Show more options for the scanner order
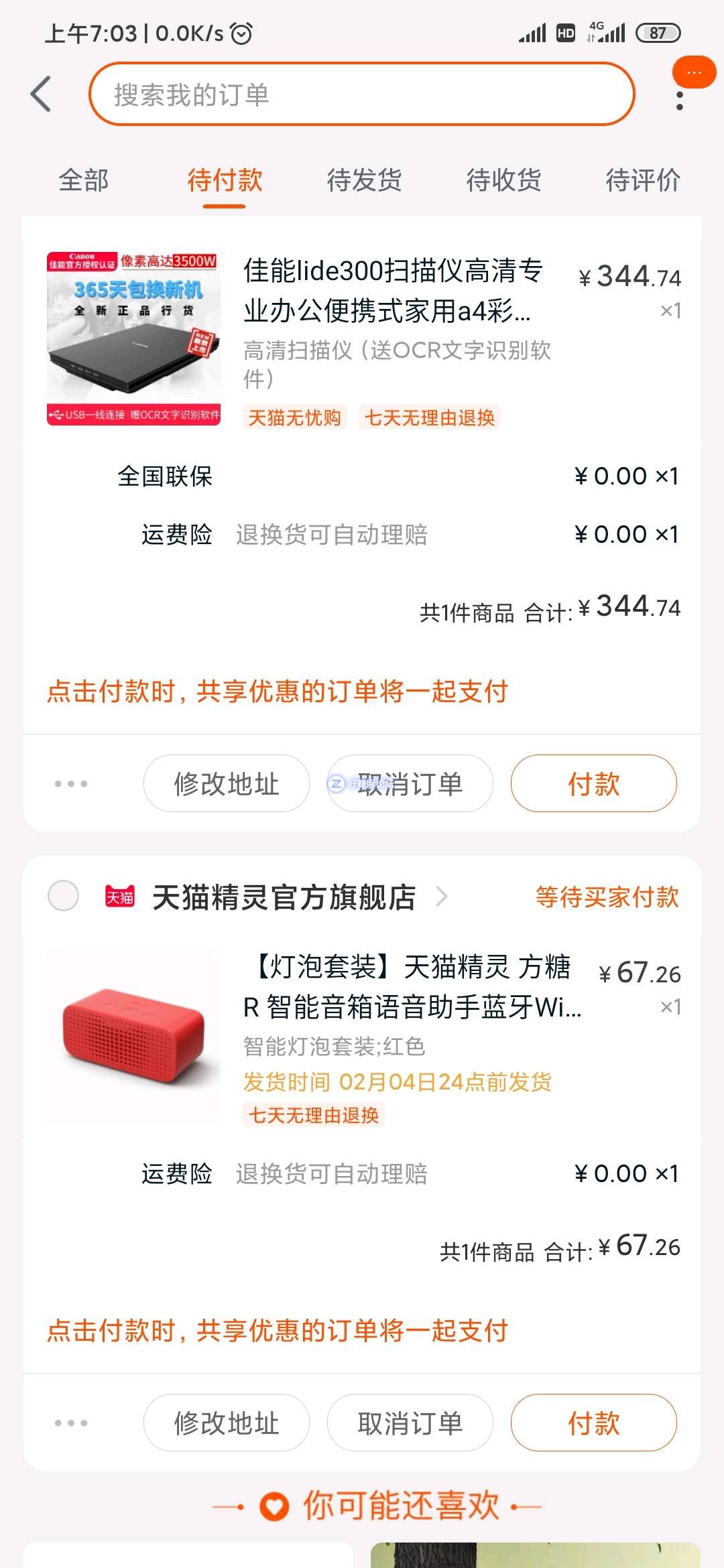Viewport: 724px width, 1568px height. click(71, 783)
